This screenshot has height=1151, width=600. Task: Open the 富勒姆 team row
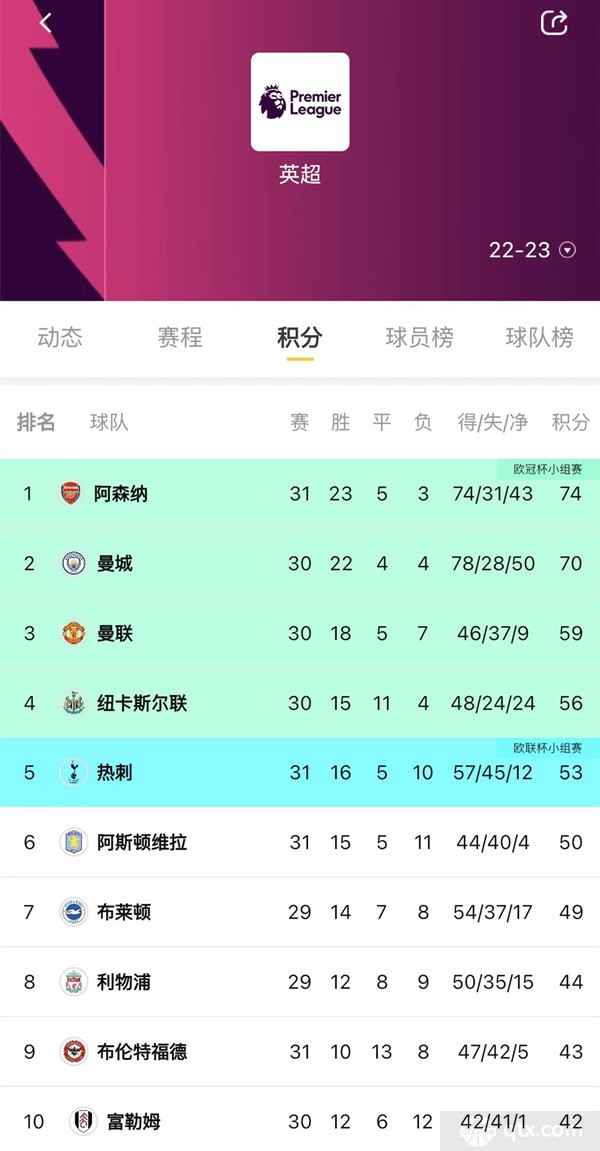point(300,1119)
